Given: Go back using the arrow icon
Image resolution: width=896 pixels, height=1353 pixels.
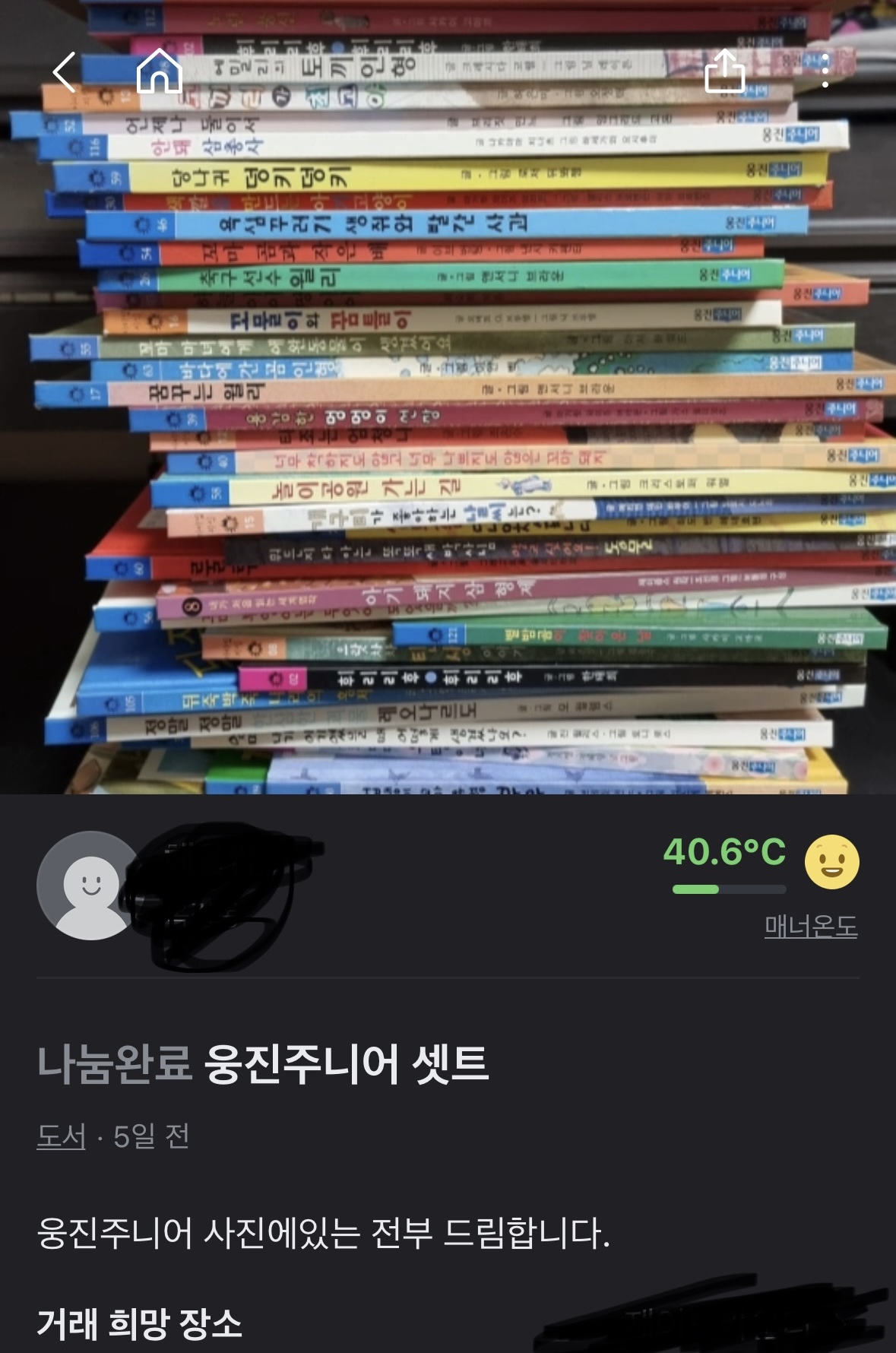Looking at the screenshot, I should pyautogui.click(x=65, y=72).
